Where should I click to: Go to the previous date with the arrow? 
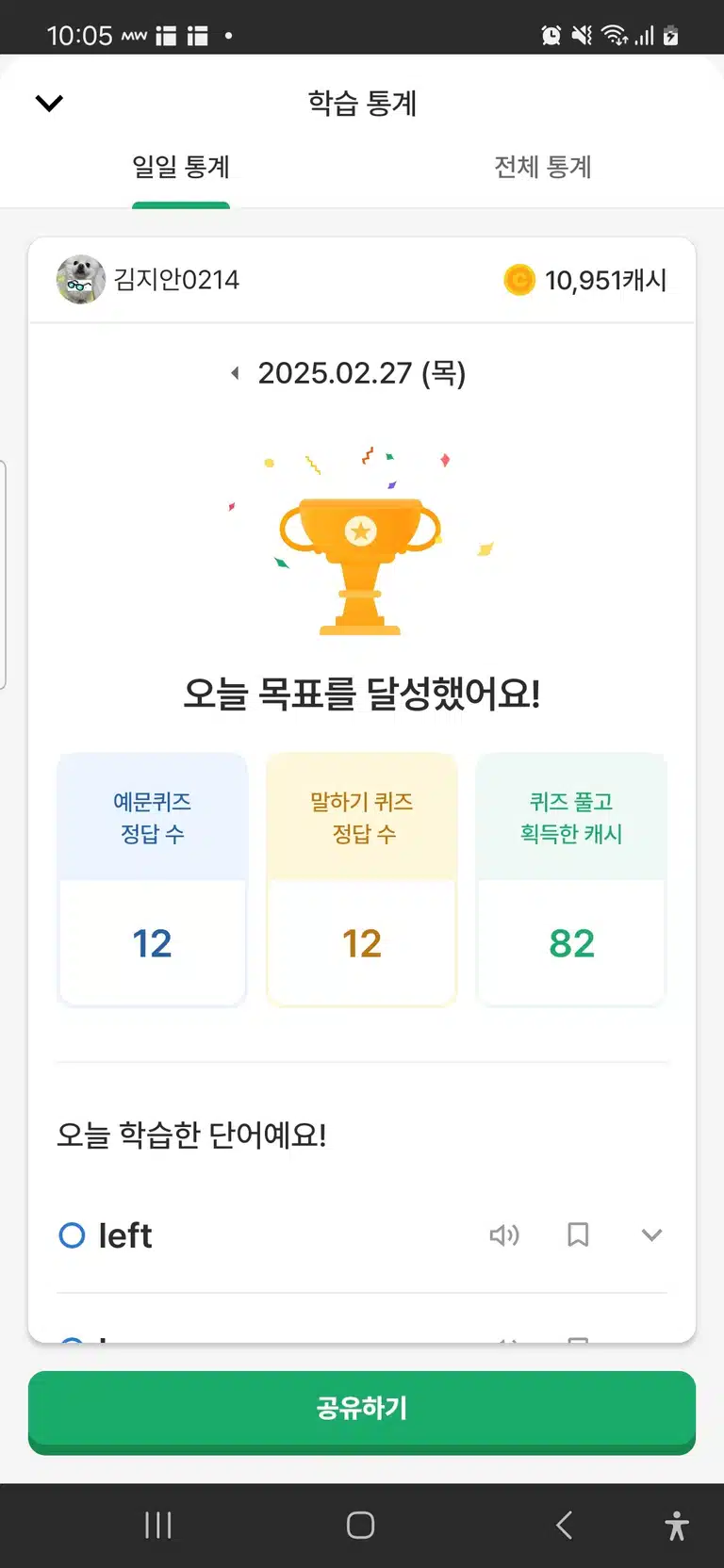pyautogui.click(x=235, y=373)
